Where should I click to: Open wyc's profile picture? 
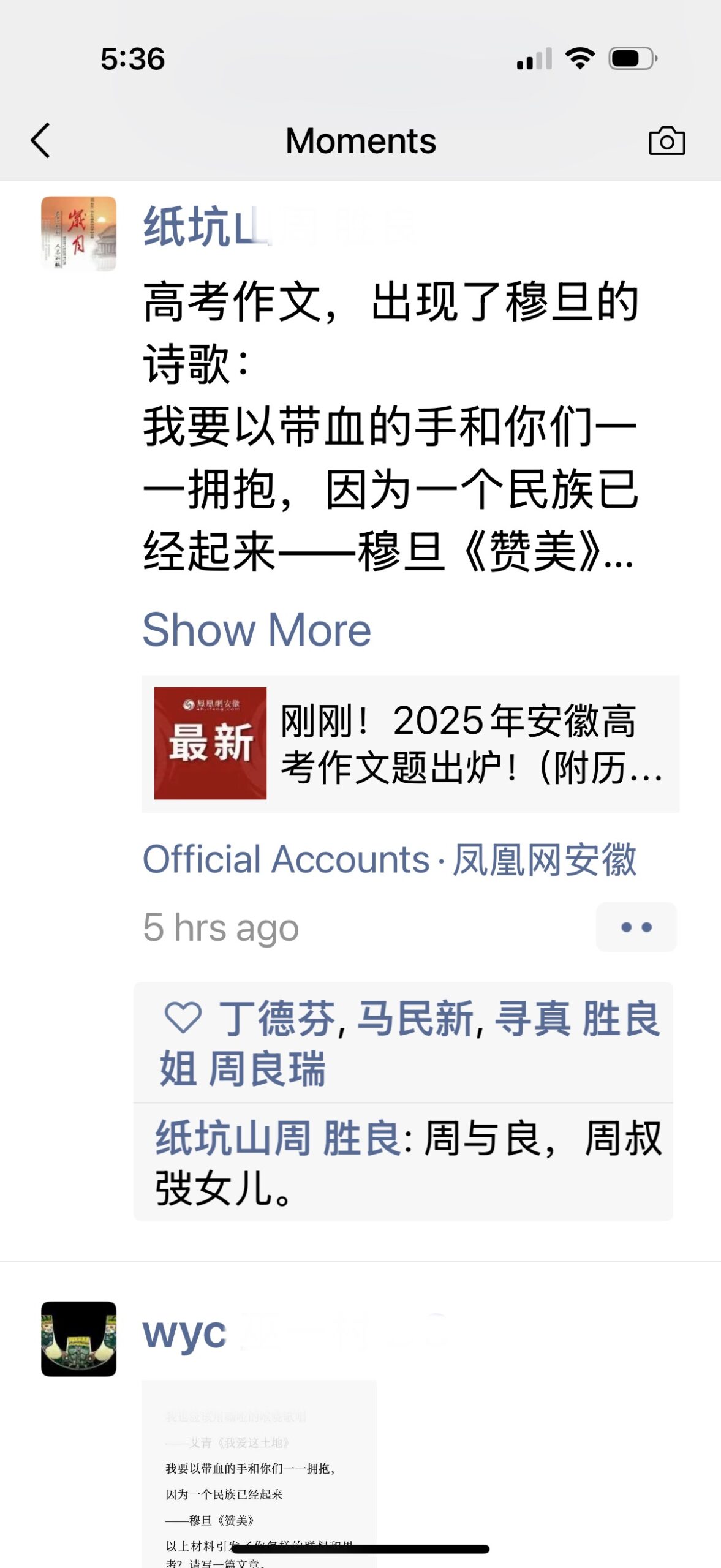tap(78, 1338)
